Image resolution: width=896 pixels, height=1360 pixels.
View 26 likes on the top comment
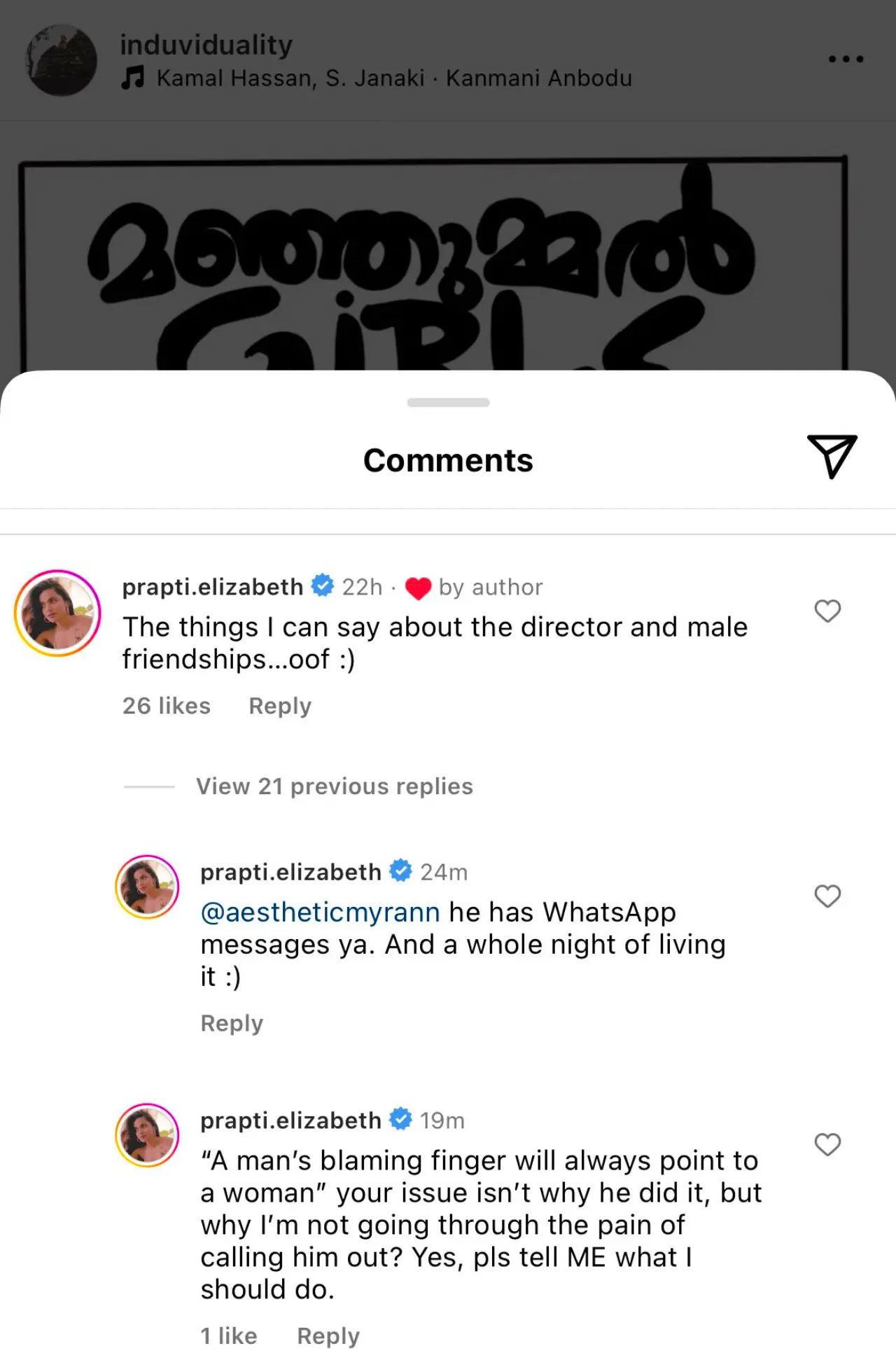coord(167,706)
